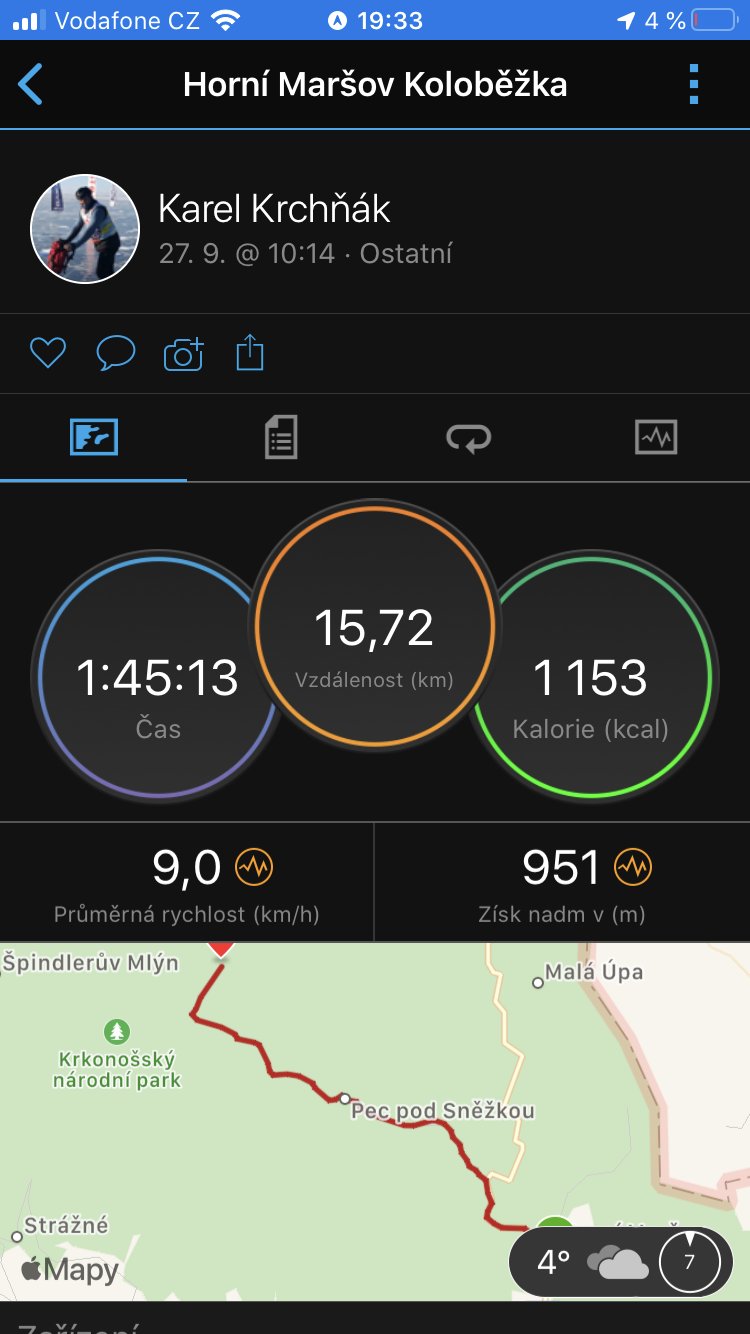Like this activity with the heart
The image size is (750, 1334).
[47, 353]
